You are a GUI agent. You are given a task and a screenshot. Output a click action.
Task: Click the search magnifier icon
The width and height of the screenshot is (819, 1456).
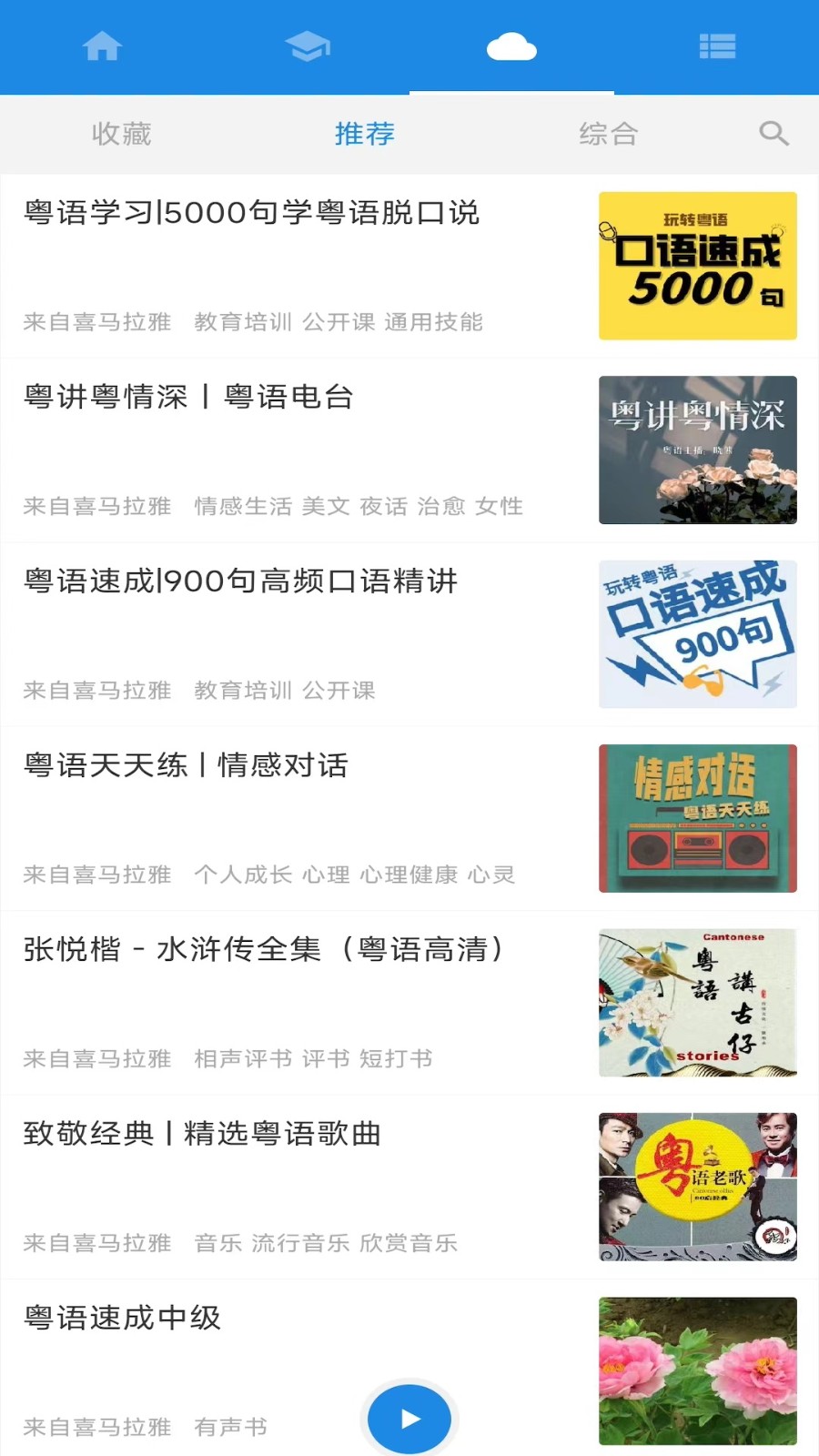(774, 134)
